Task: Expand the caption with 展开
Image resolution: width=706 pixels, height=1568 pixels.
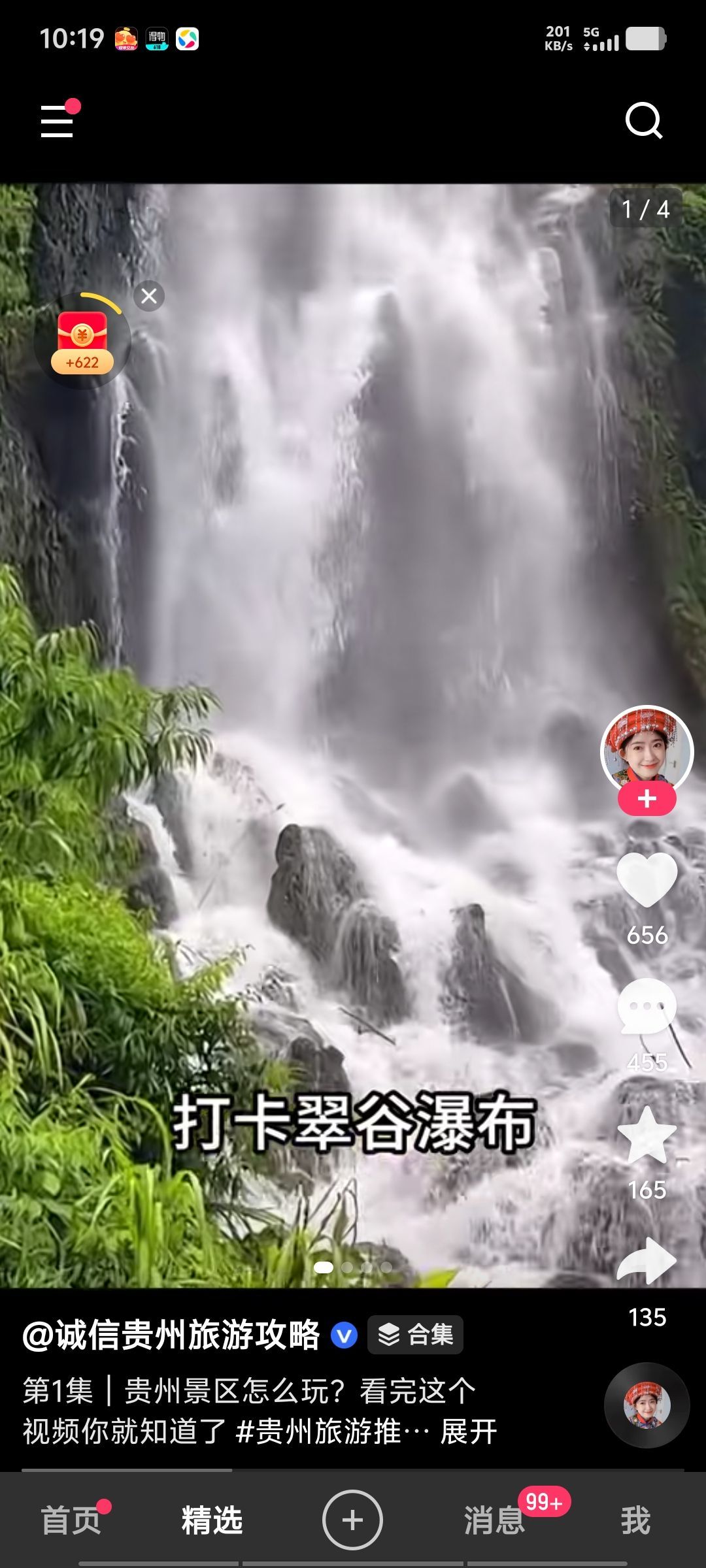Action: [x=469, y=1431]
